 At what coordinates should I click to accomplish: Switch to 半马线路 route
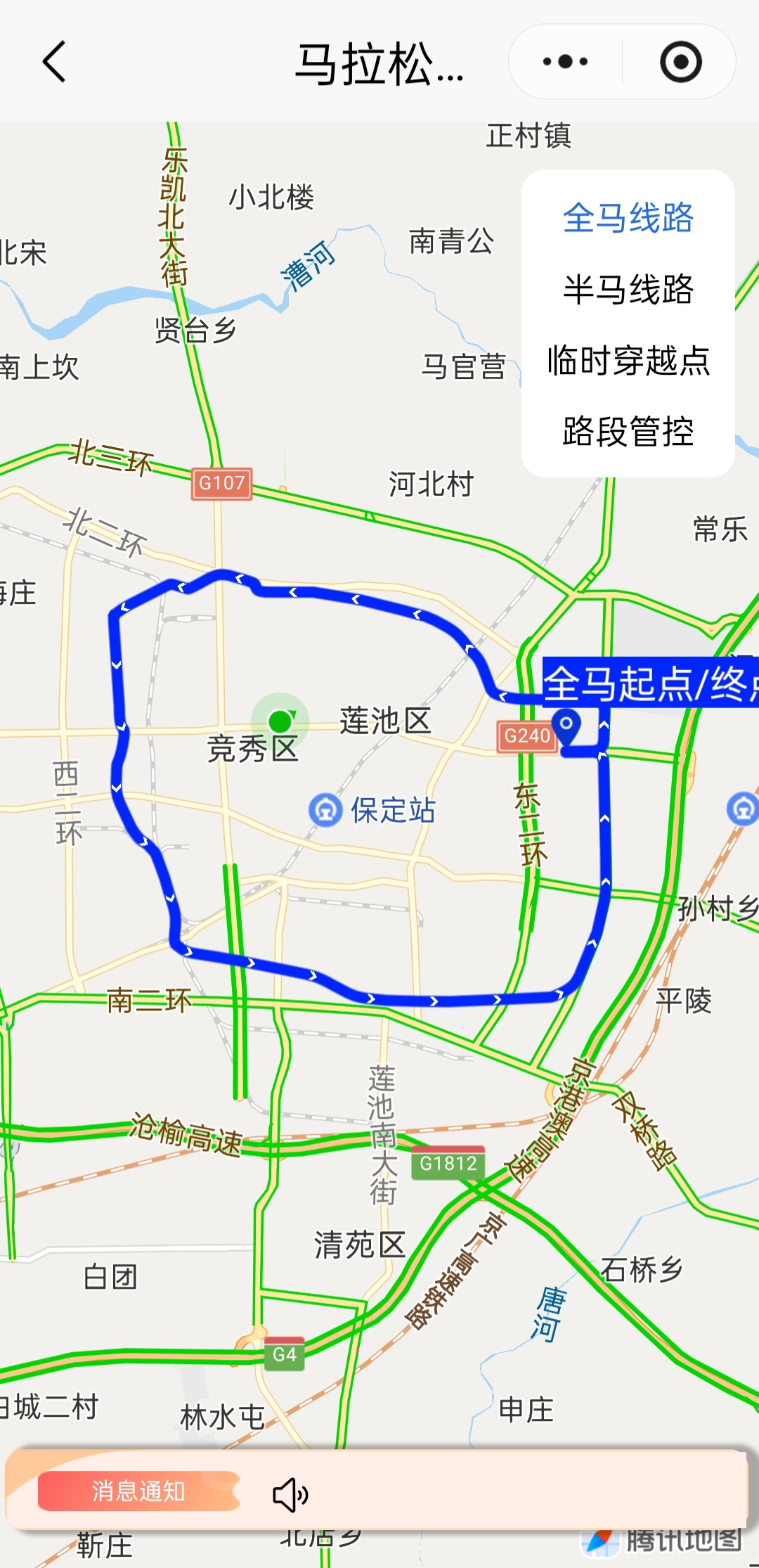(x=628, y=289)
